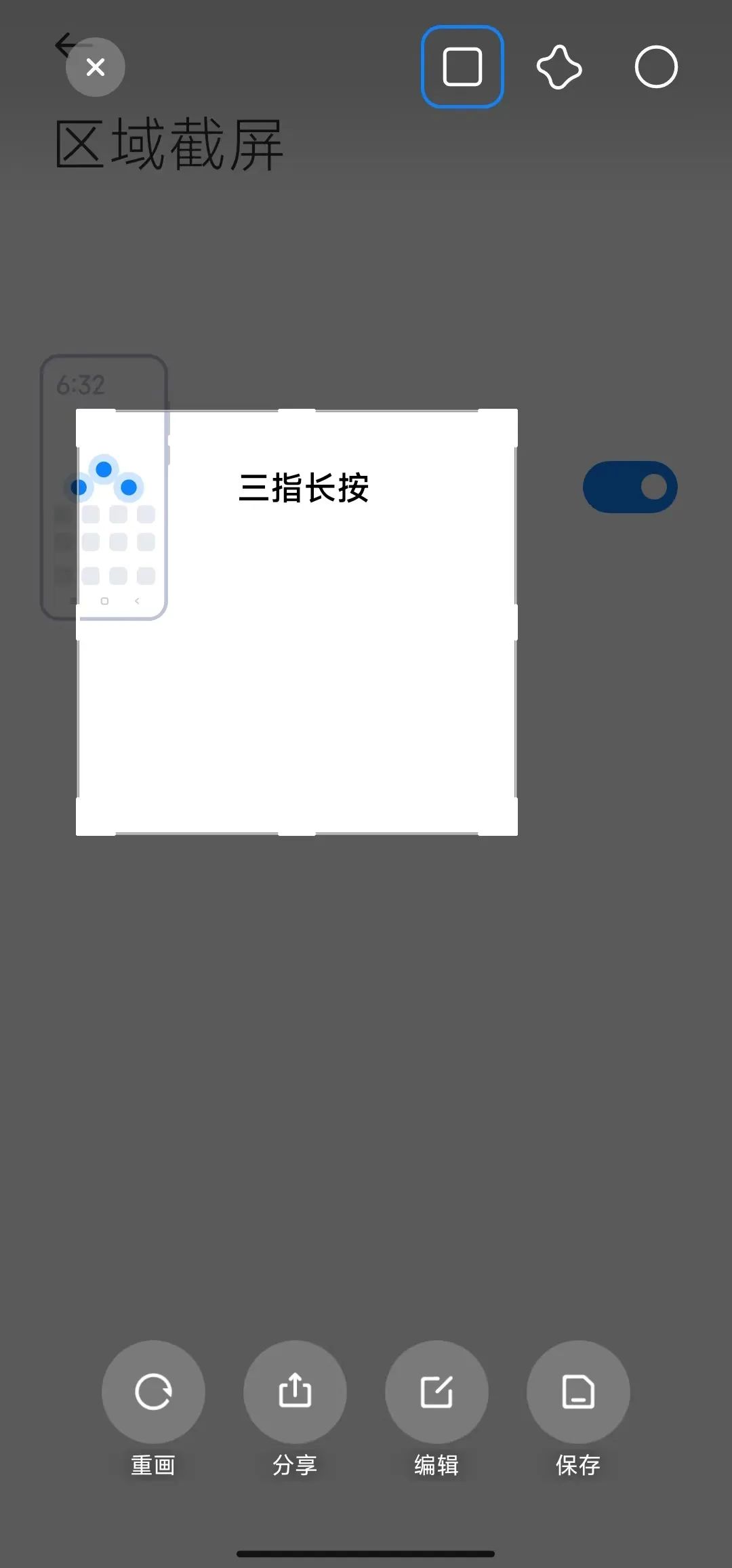Tap the 保存 save icon
This screenshot has width=732, height=1568.
click(577, 1391)
